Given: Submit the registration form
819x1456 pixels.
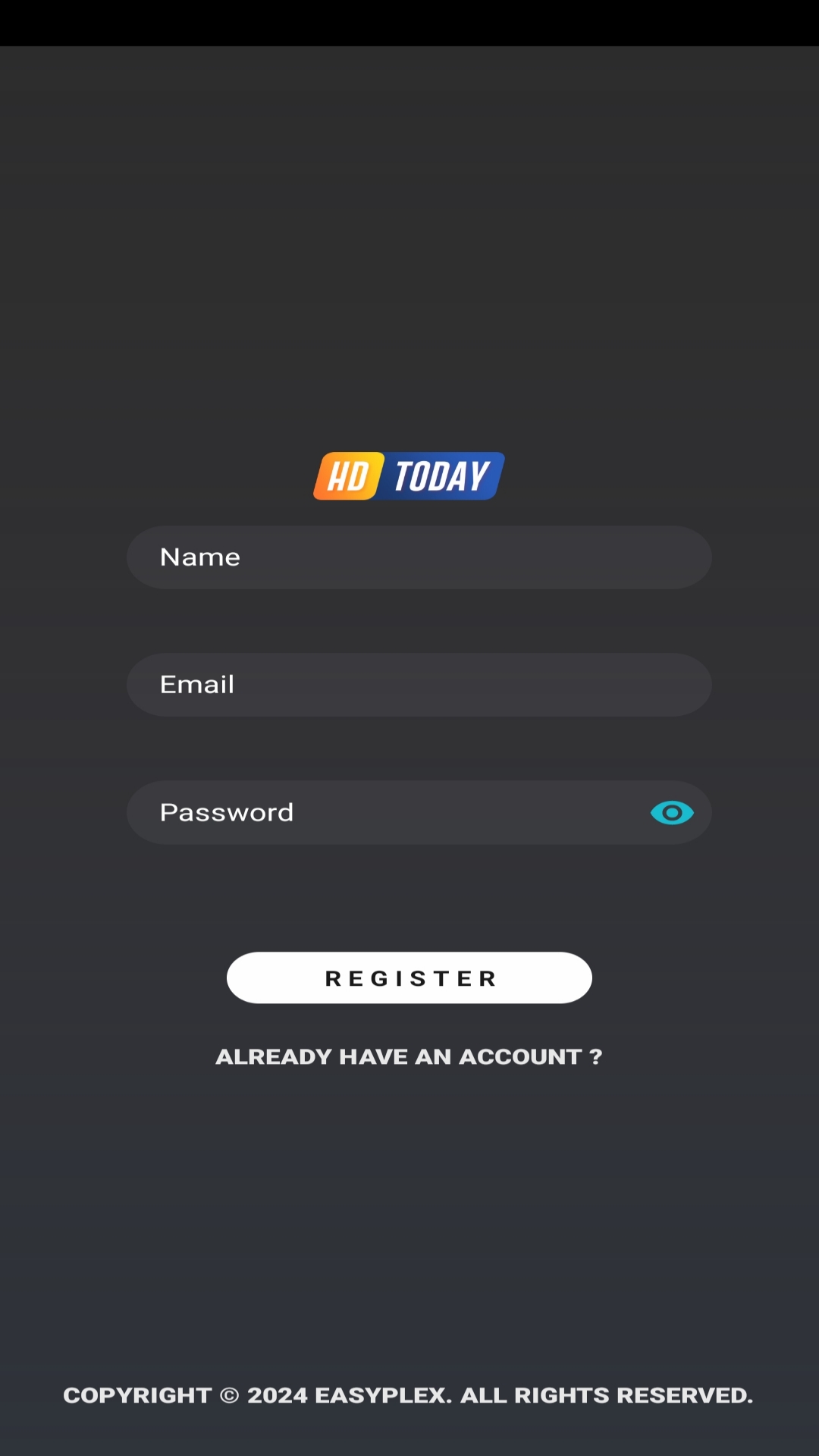Looking at the screenshot, I should tap(409, 977).
